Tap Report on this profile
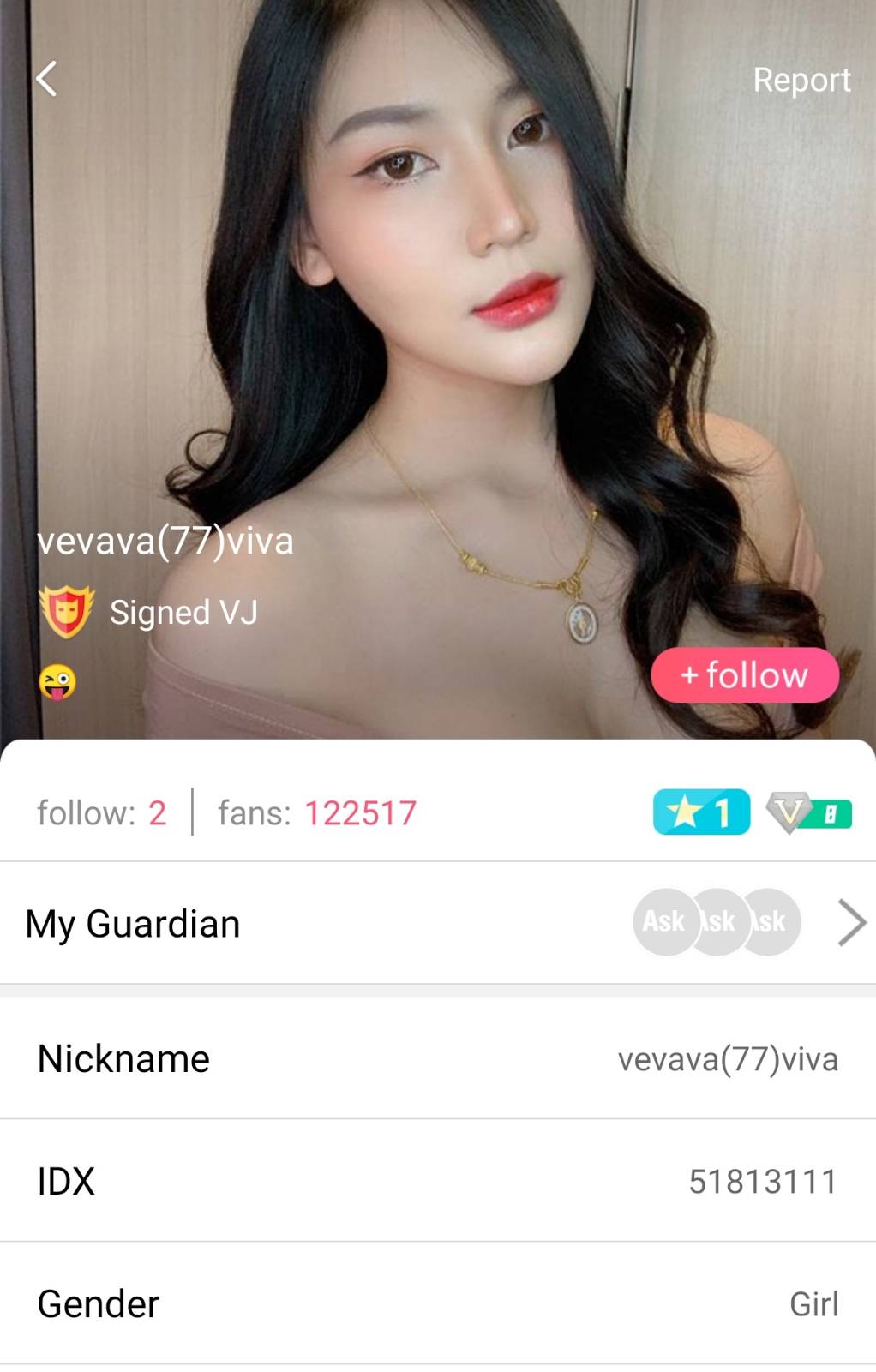 coord(801,80)
